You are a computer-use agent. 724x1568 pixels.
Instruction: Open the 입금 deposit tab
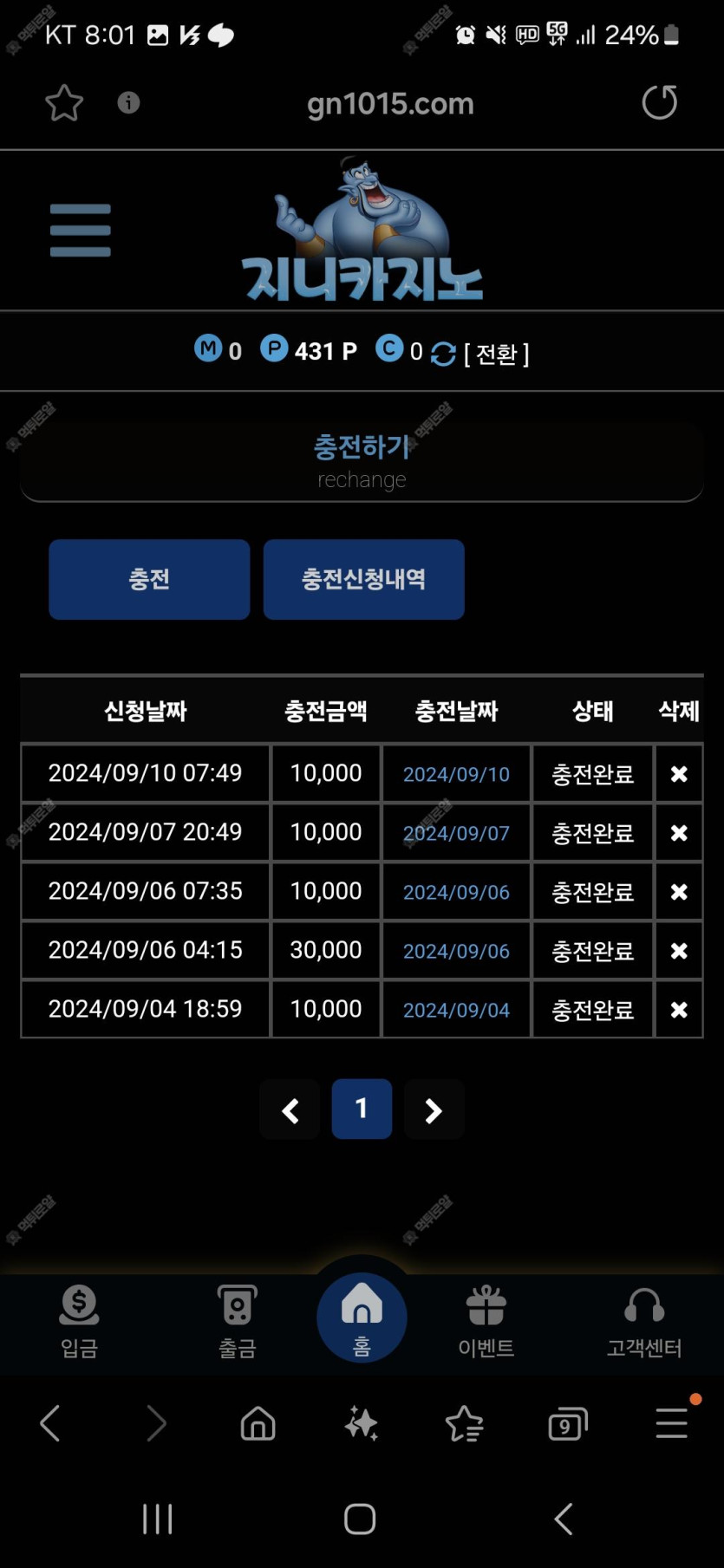pos(79,1321)
